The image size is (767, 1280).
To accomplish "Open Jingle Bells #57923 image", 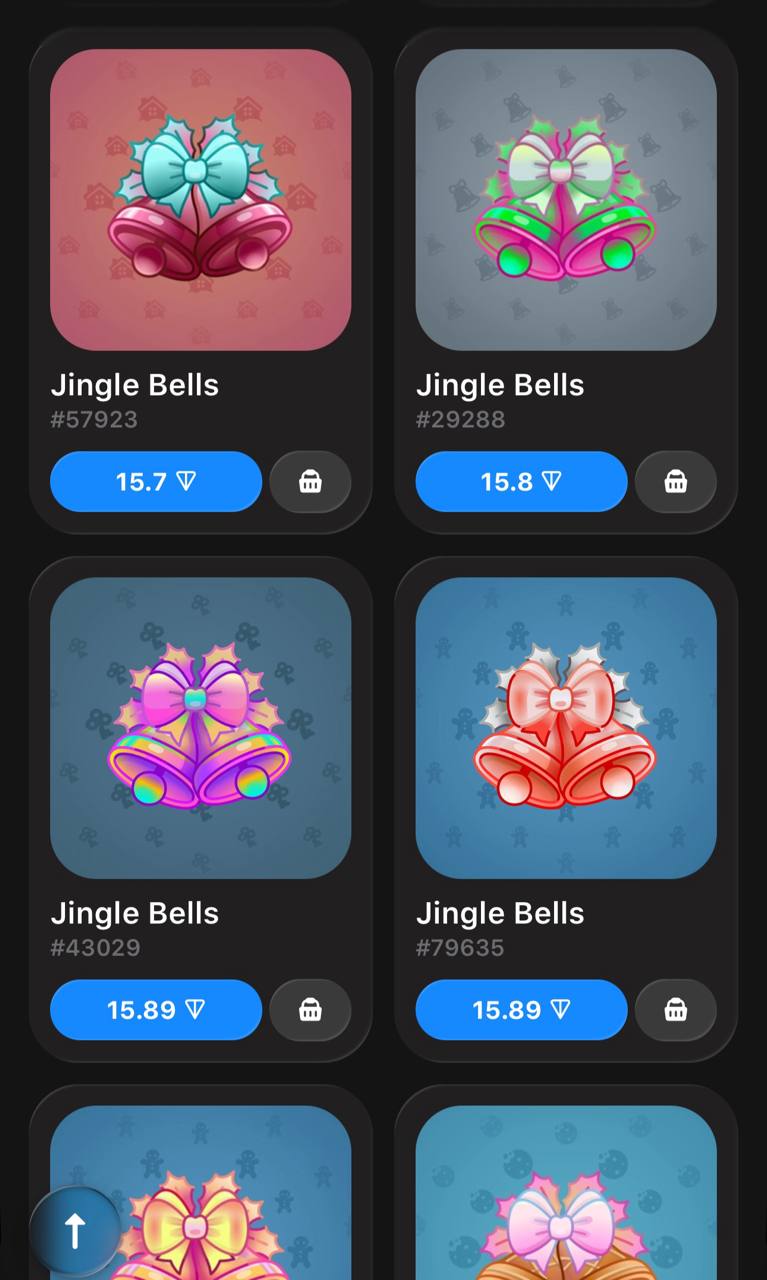I will (200, 200).
